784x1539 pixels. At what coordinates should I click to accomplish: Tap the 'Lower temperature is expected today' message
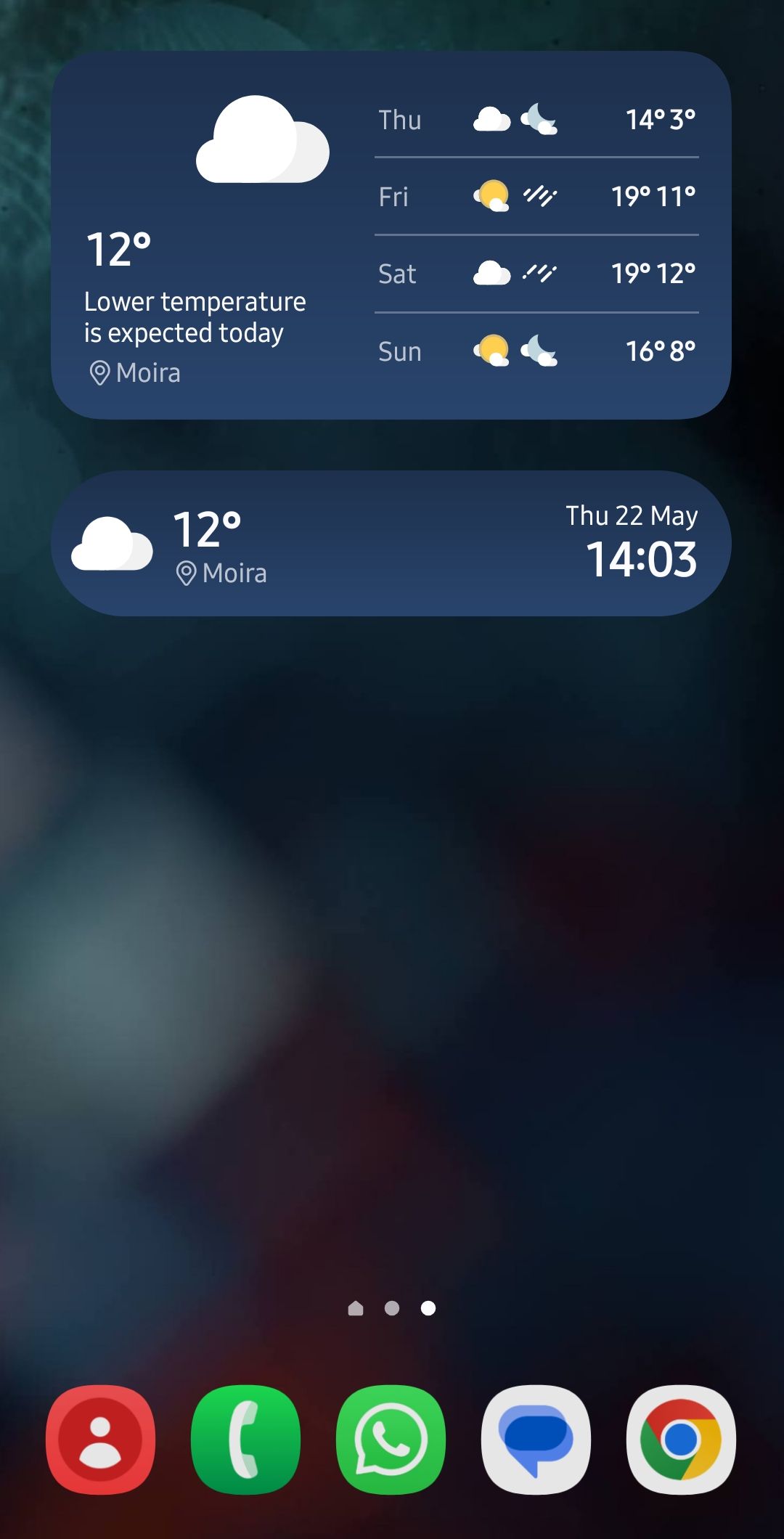(195, 316)
